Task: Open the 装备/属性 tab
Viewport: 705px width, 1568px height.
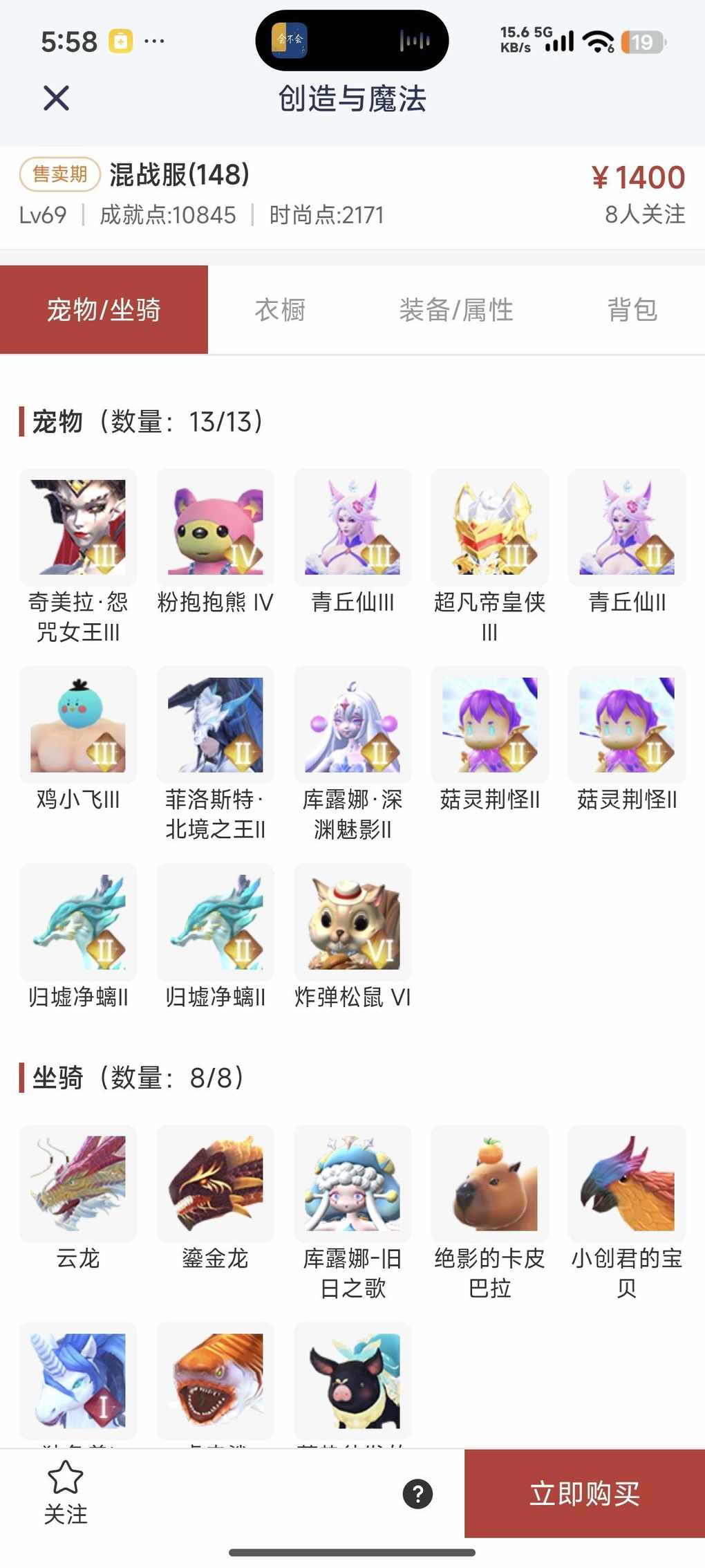Action: pyautogui.click(x=456, y=310)
